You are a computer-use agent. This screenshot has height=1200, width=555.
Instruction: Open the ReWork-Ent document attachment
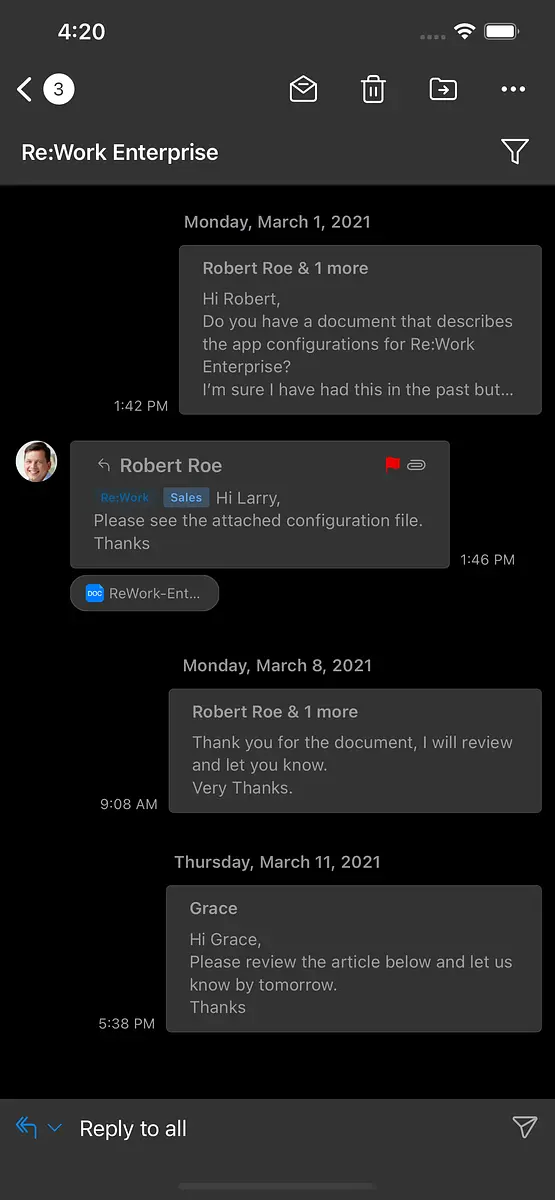point(145,593)
